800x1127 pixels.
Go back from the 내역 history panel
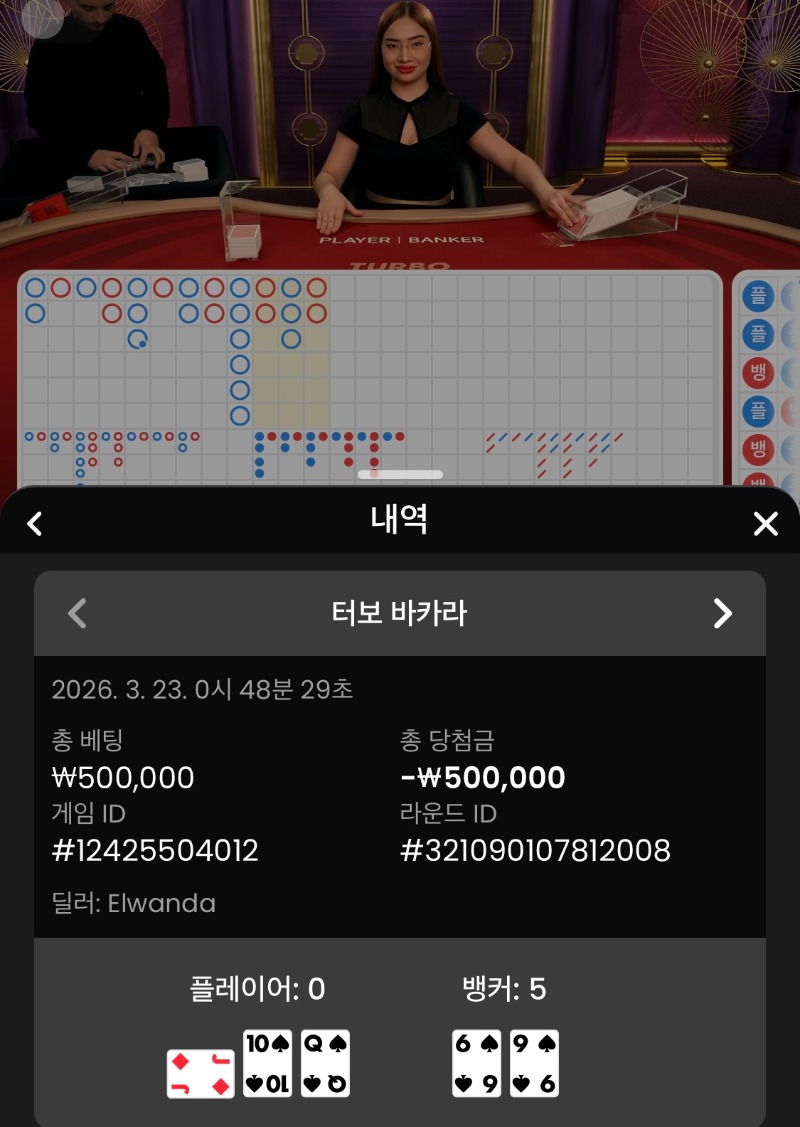pos(35,523)
